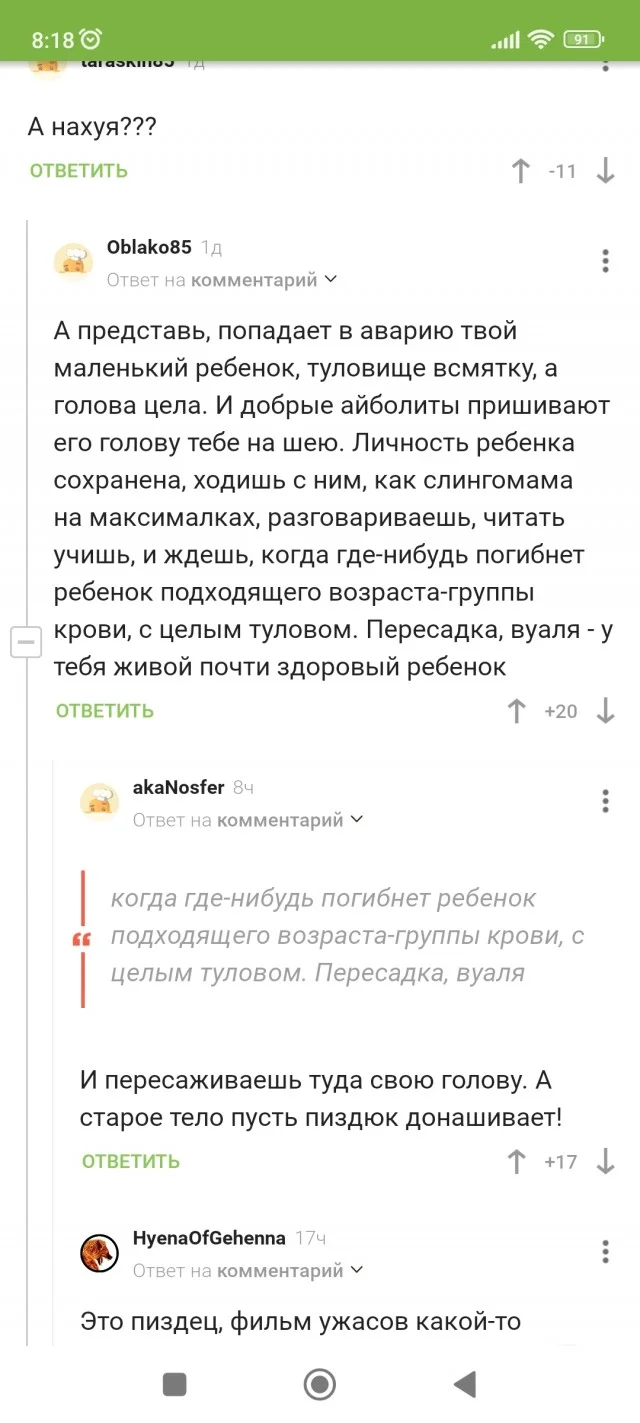The image size is (640, 1423).
Task: Open overflow menu on akaNosfer's comment
Action: coord(605,801)
